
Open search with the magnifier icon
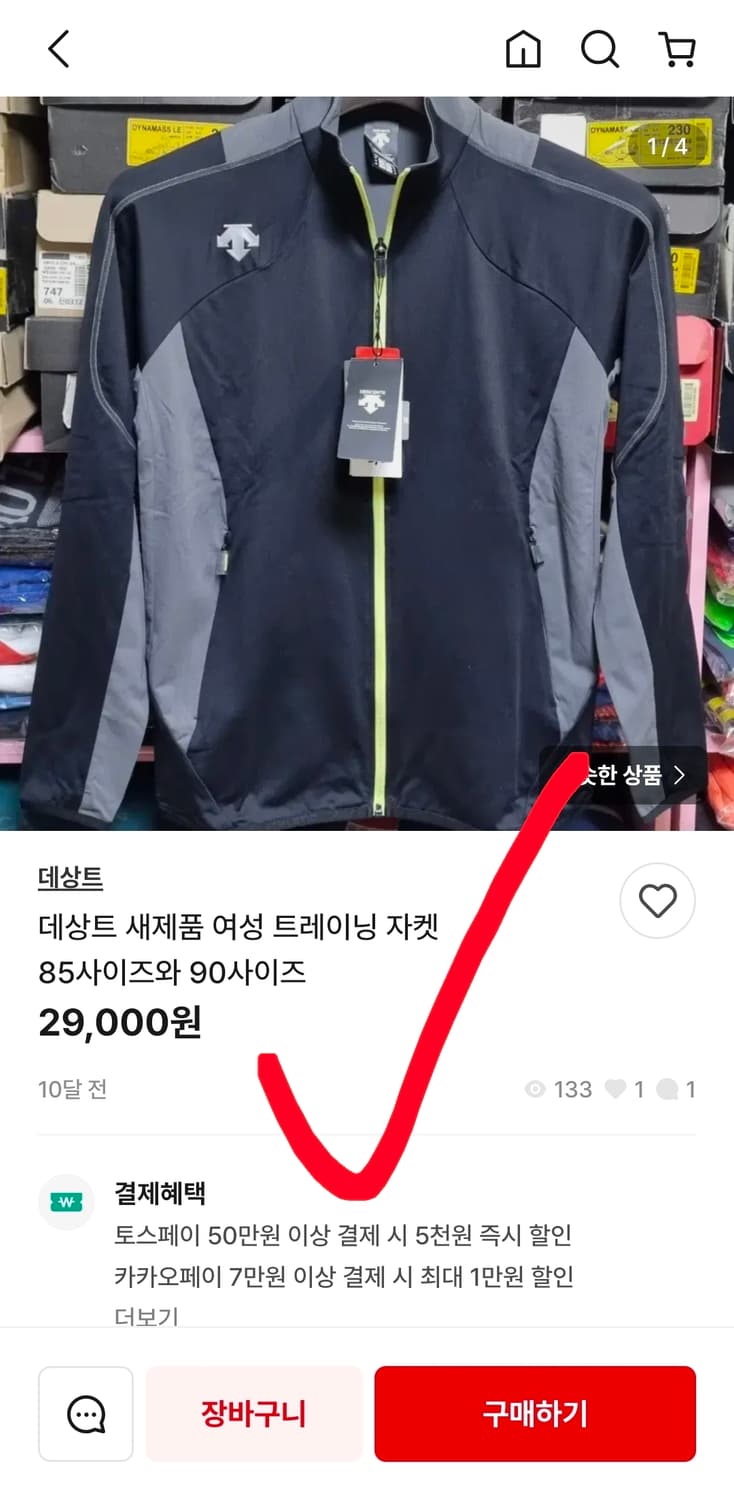599,48
